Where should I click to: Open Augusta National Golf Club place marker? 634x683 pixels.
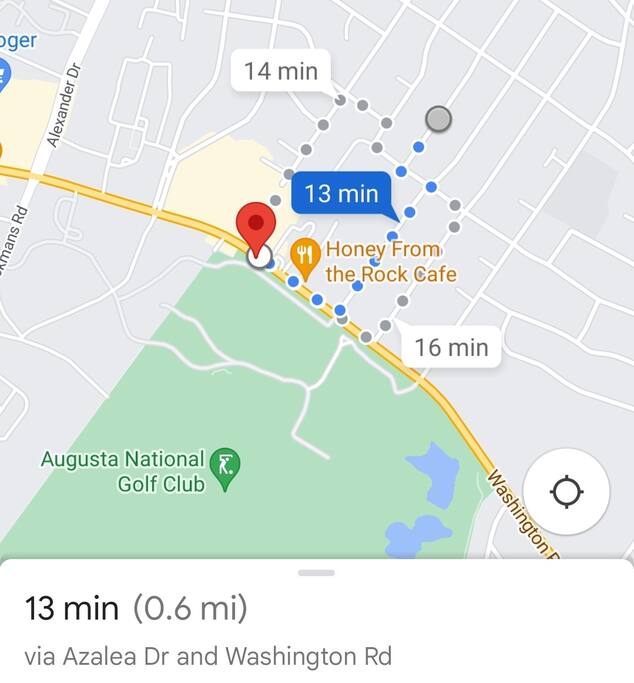(x=225, y=467)
